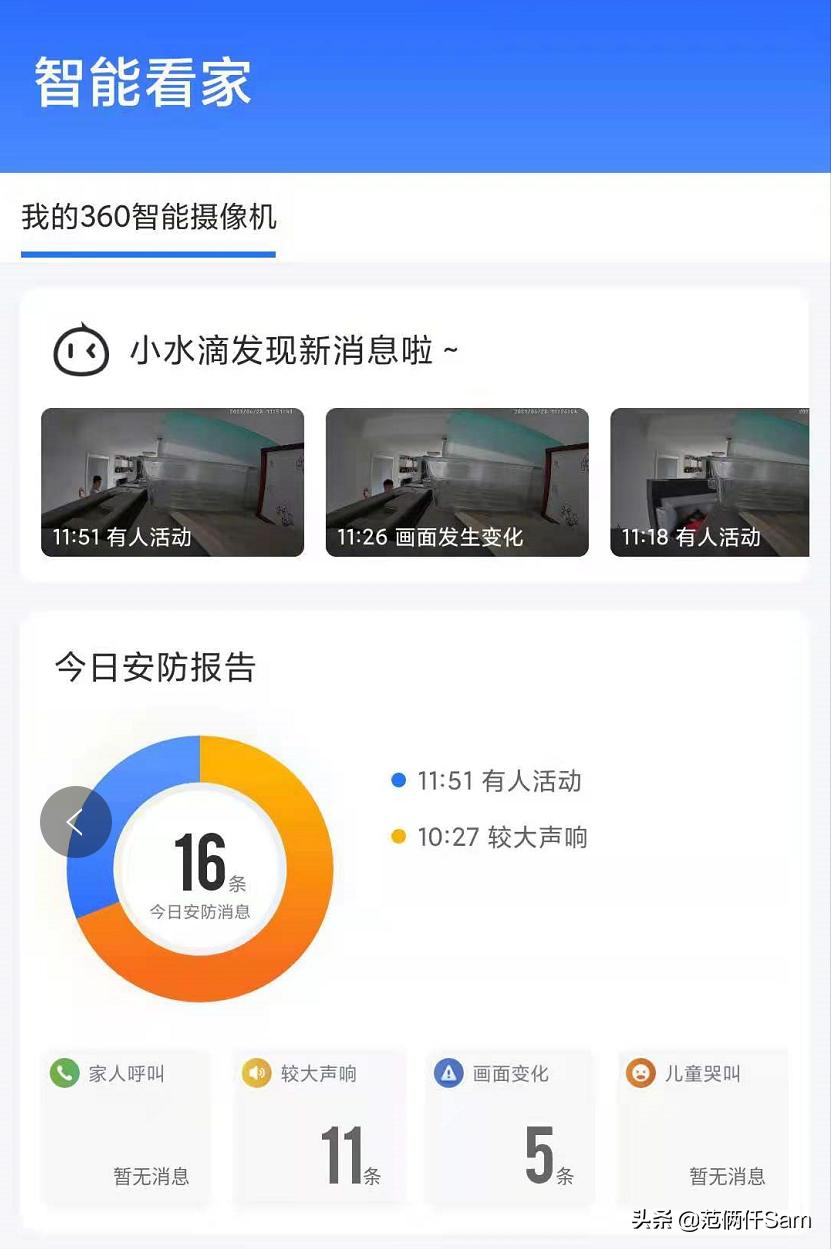The image size is (831, 1249).
Task: Select the 较大声响 loud sound speaker icon
Action: pyautogui.click(x=257, y=1073)
